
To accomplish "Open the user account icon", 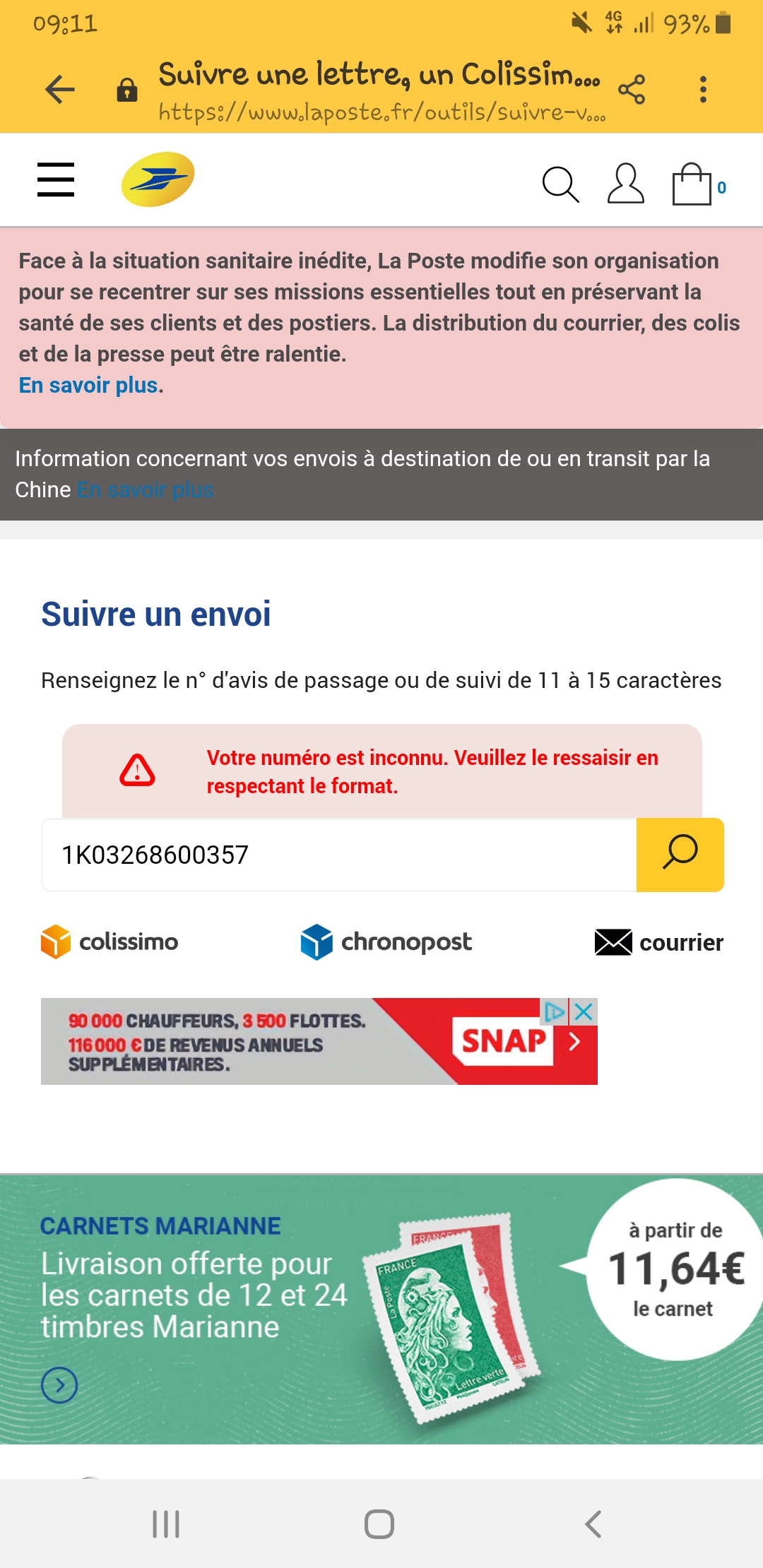I will (625, 184).
